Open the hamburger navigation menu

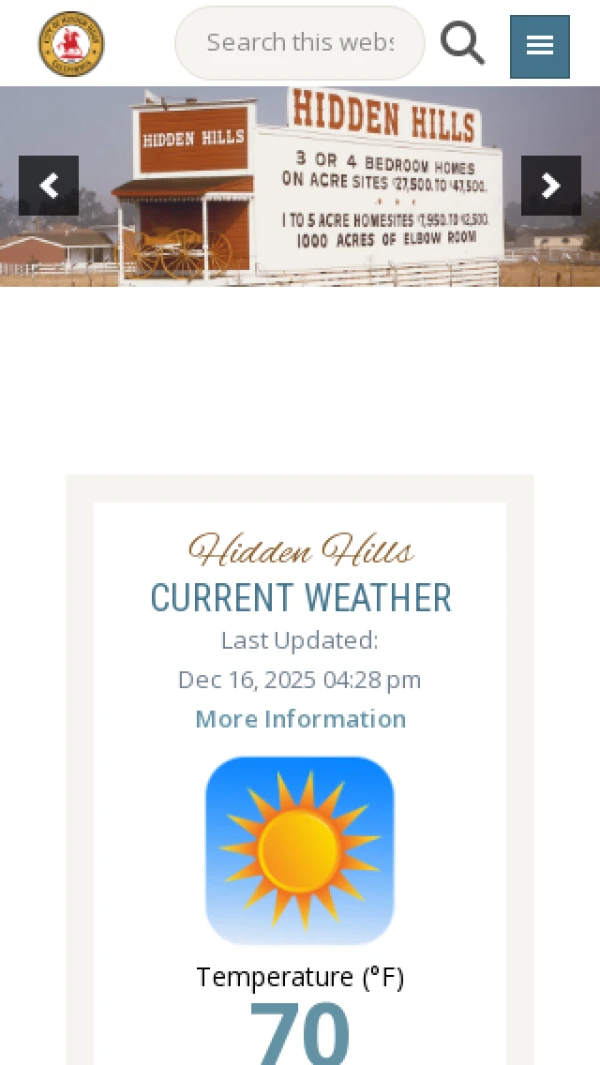click(x=540, y=46)
